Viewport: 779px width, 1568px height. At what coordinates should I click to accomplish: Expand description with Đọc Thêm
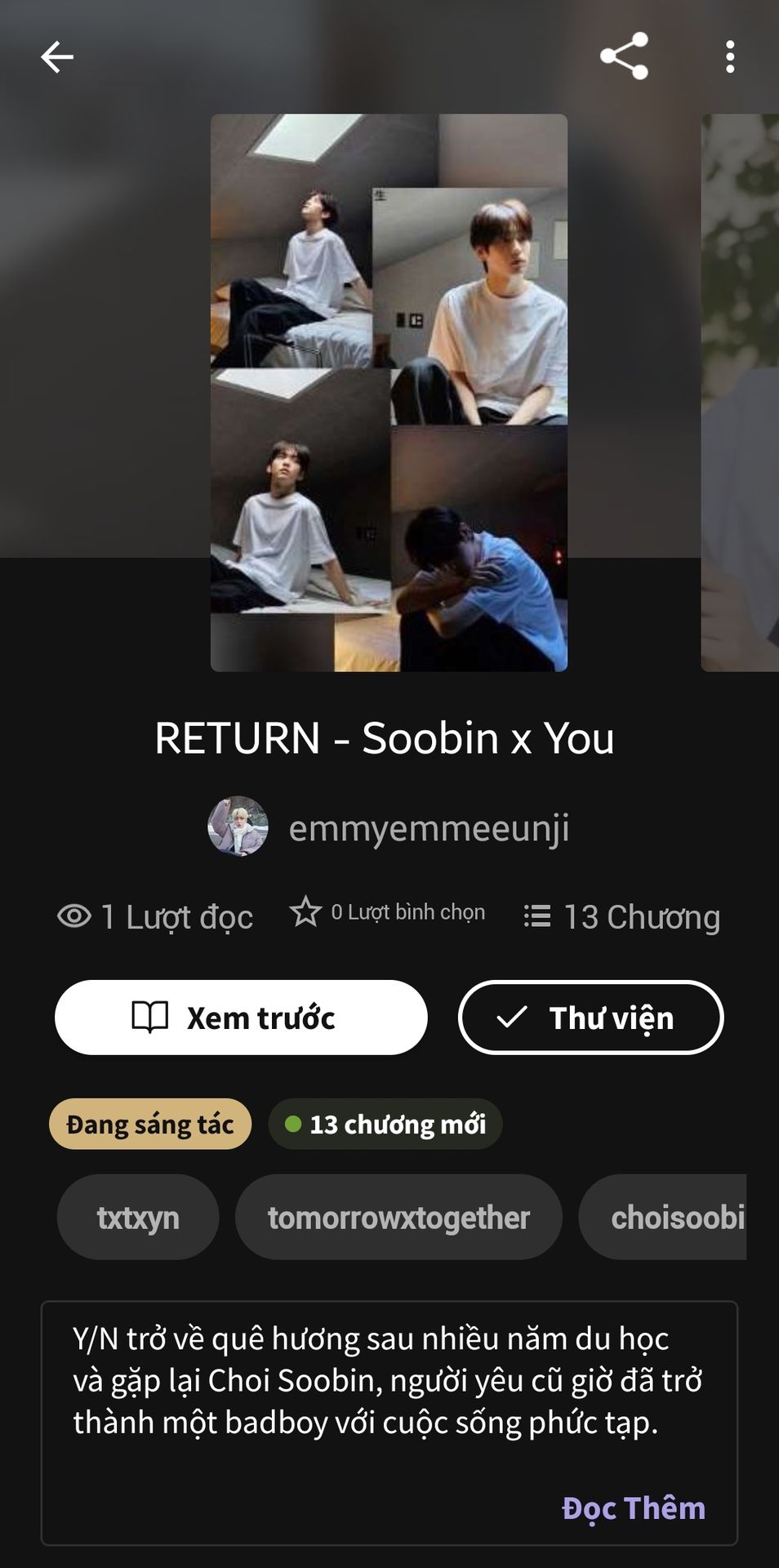(x=633, y=1508)
